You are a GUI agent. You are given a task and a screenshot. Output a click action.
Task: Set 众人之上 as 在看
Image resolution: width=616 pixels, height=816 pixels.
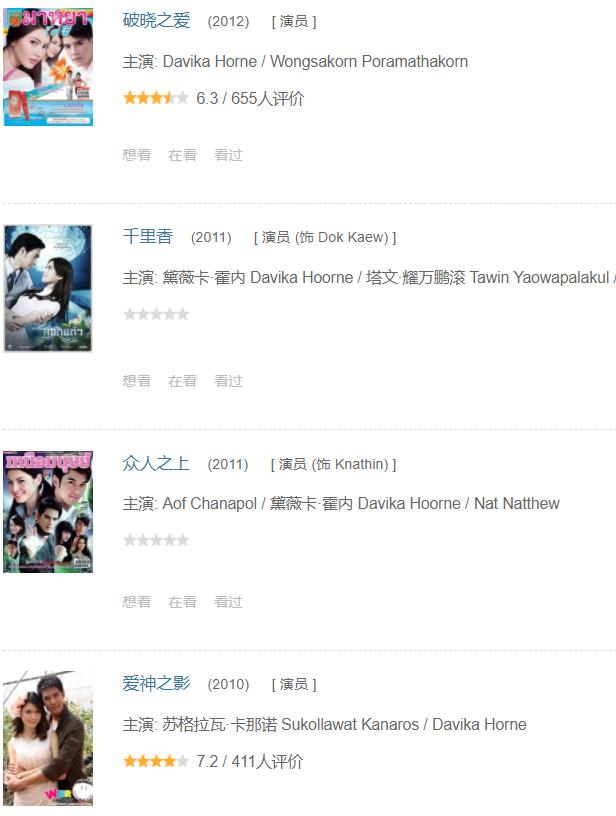click(x=182, y=602)
